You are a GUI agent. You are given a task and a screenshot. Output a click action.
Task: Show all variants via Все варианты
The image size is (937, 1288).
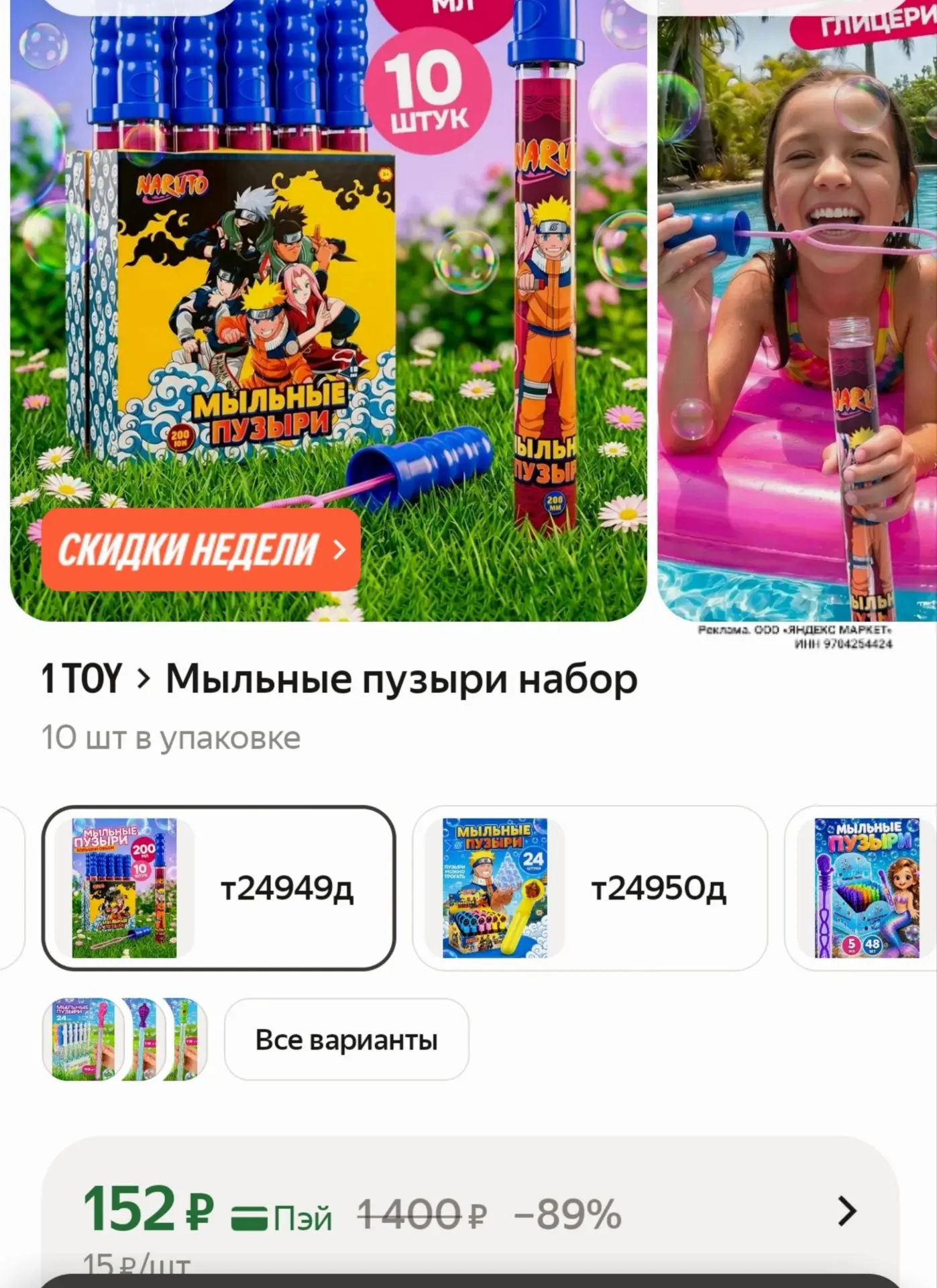[346, 1039]
